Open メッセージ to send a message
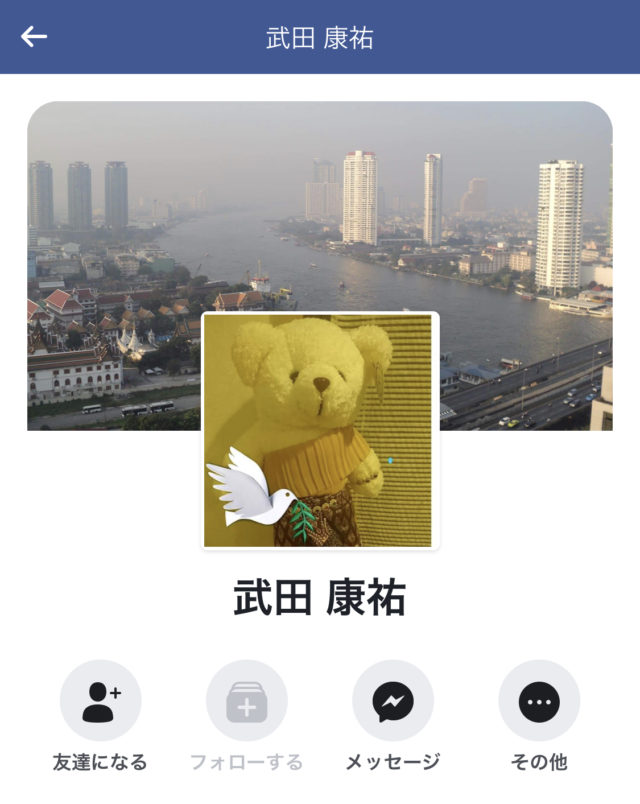The height and width of the screenshot is (804, 640). [x=393, y=701]
